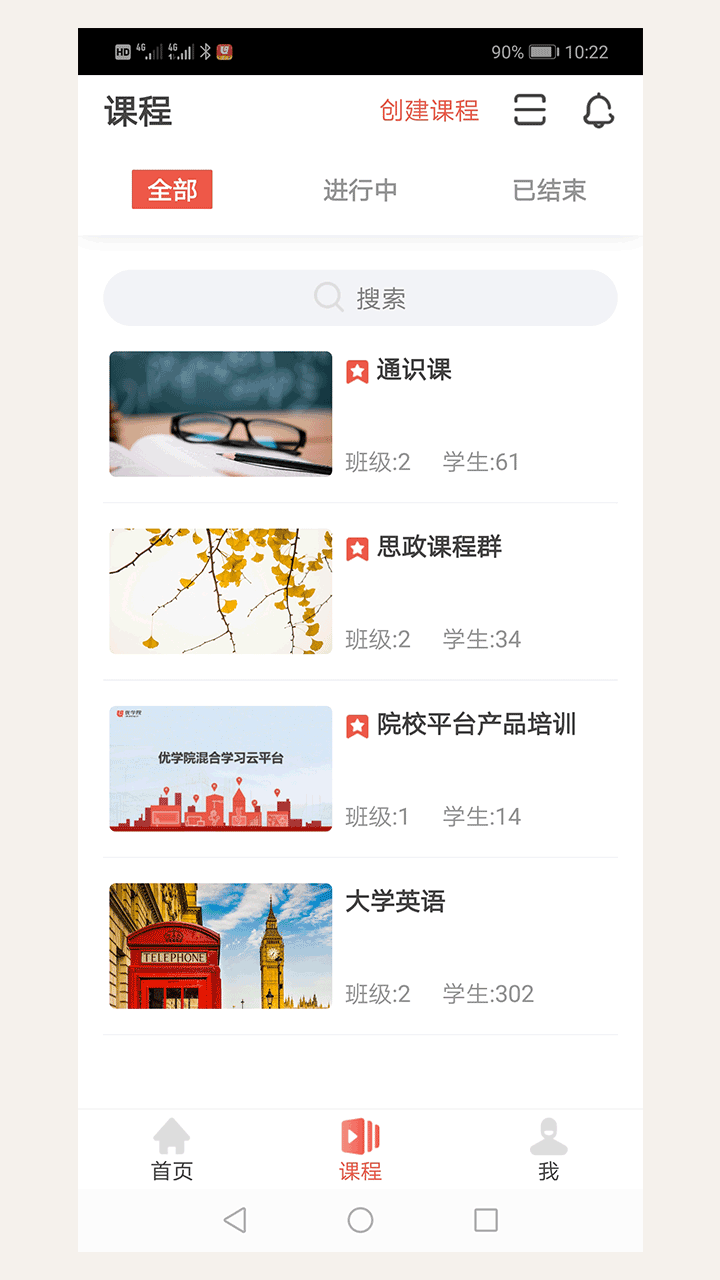Switch to the 已结束 tab
720x1280 pixels.
(x=549, y=190)
